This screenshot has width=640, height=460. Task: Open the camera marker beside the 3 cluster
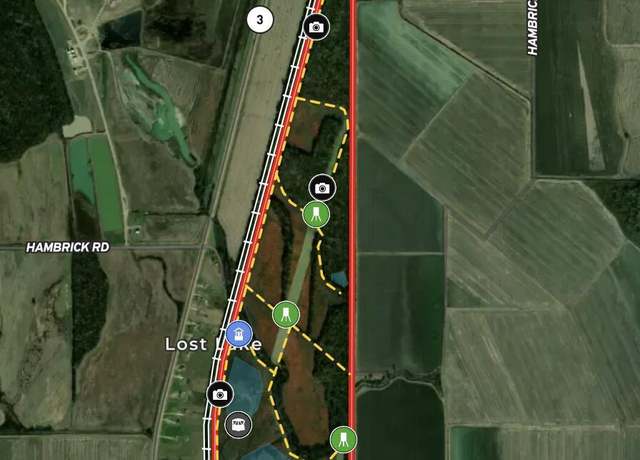click(x=316, y=27)
